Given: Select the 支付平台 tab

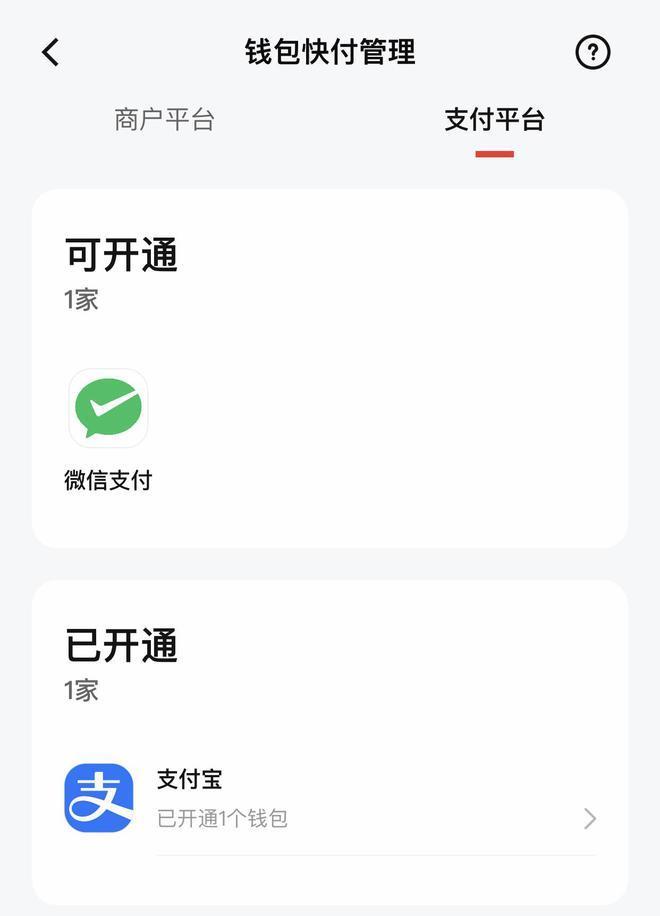Looking at the screenshot, I should click(494, 120).
